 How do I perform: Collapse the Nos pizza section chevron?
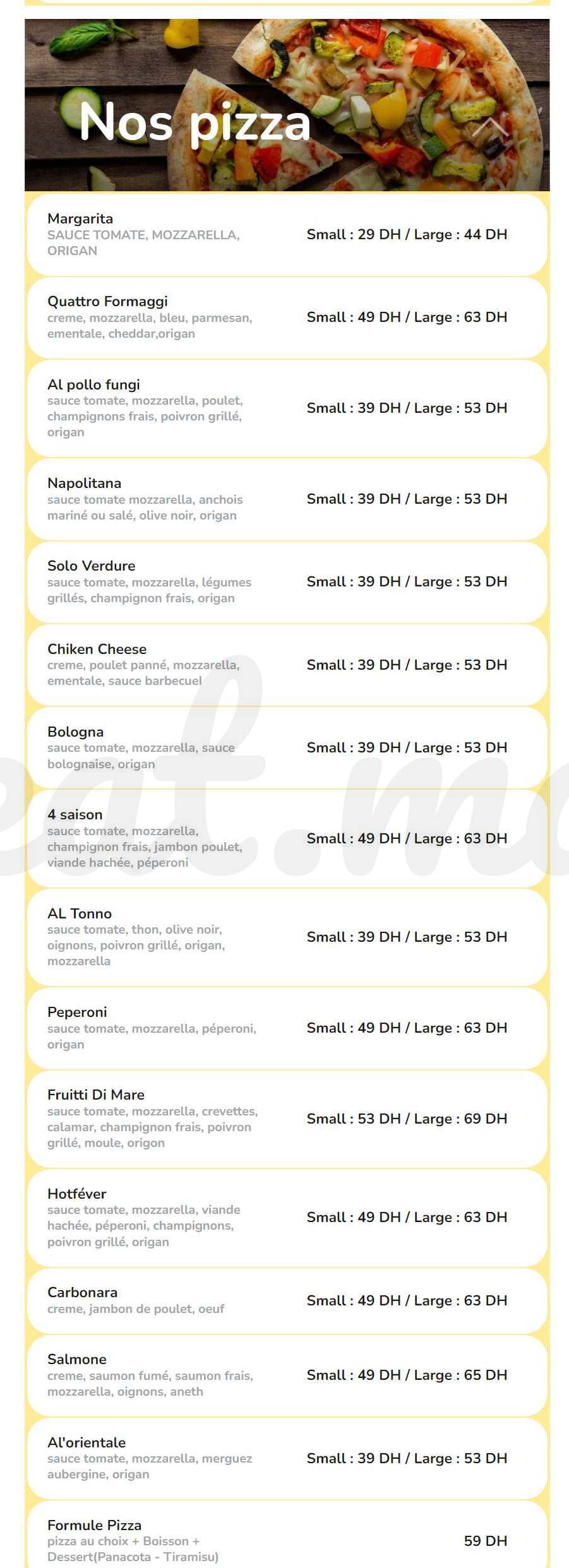491,127
